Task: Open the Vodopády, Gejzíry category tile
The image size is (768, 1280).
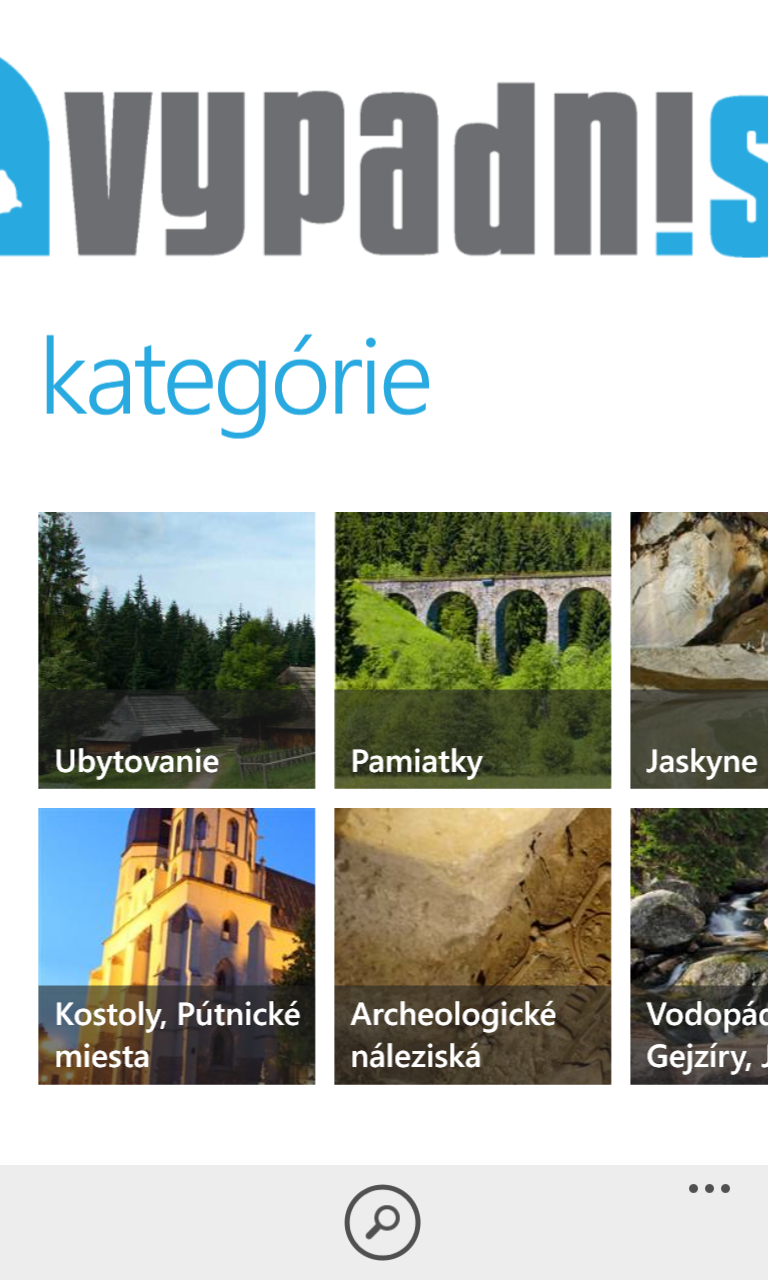Action: pos(699,946)
